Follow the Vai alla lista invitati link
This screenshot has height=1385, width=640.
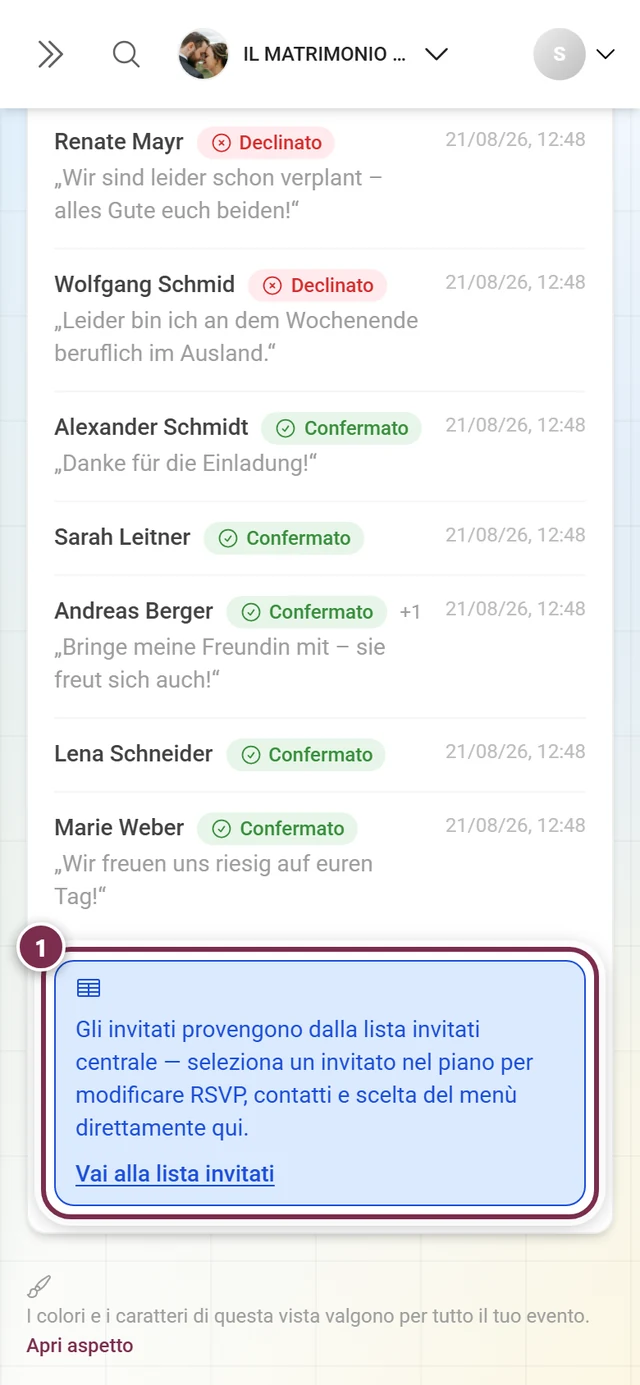pos(175,1174)
